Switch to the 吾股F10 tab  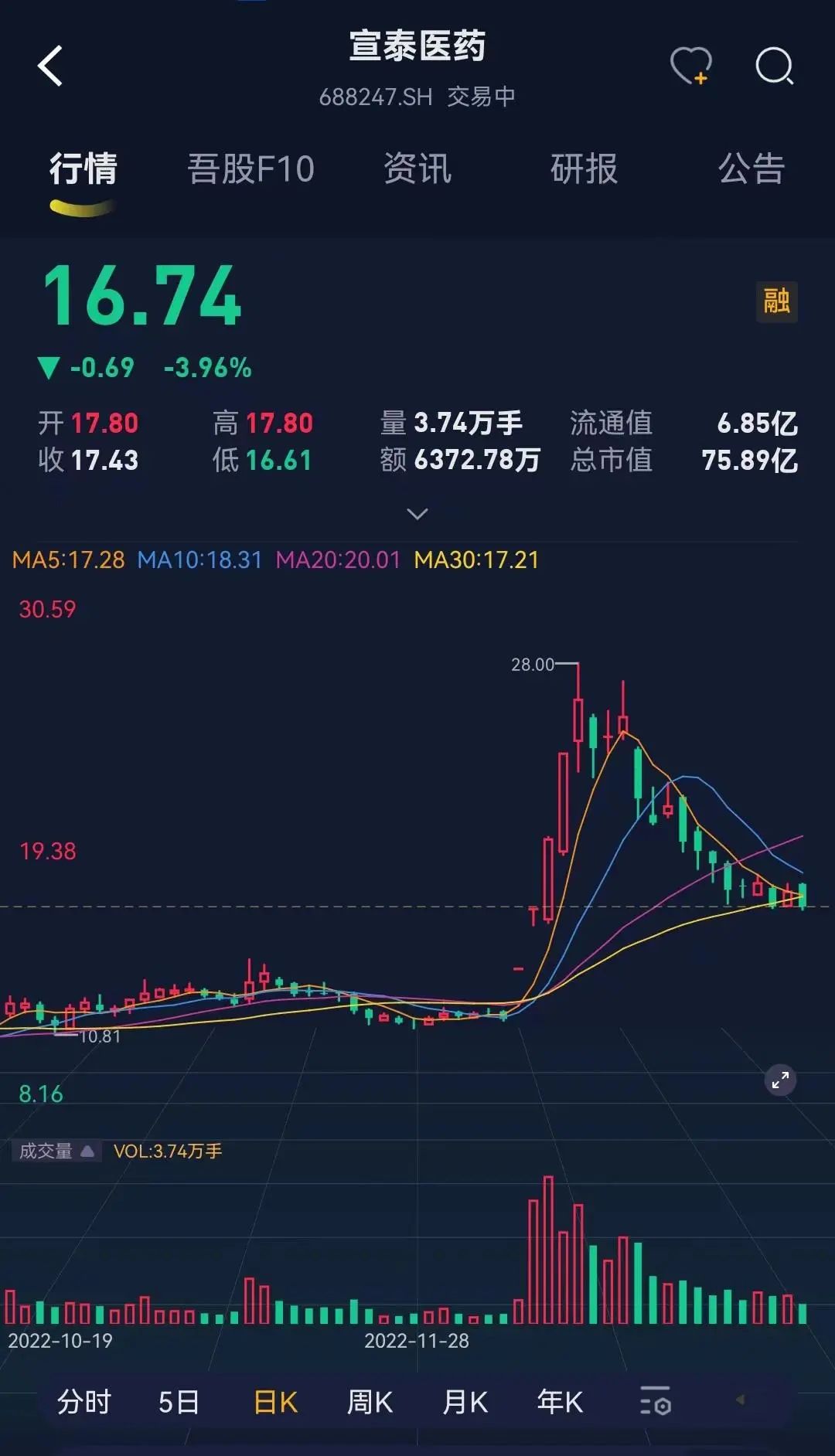[250, 168]
